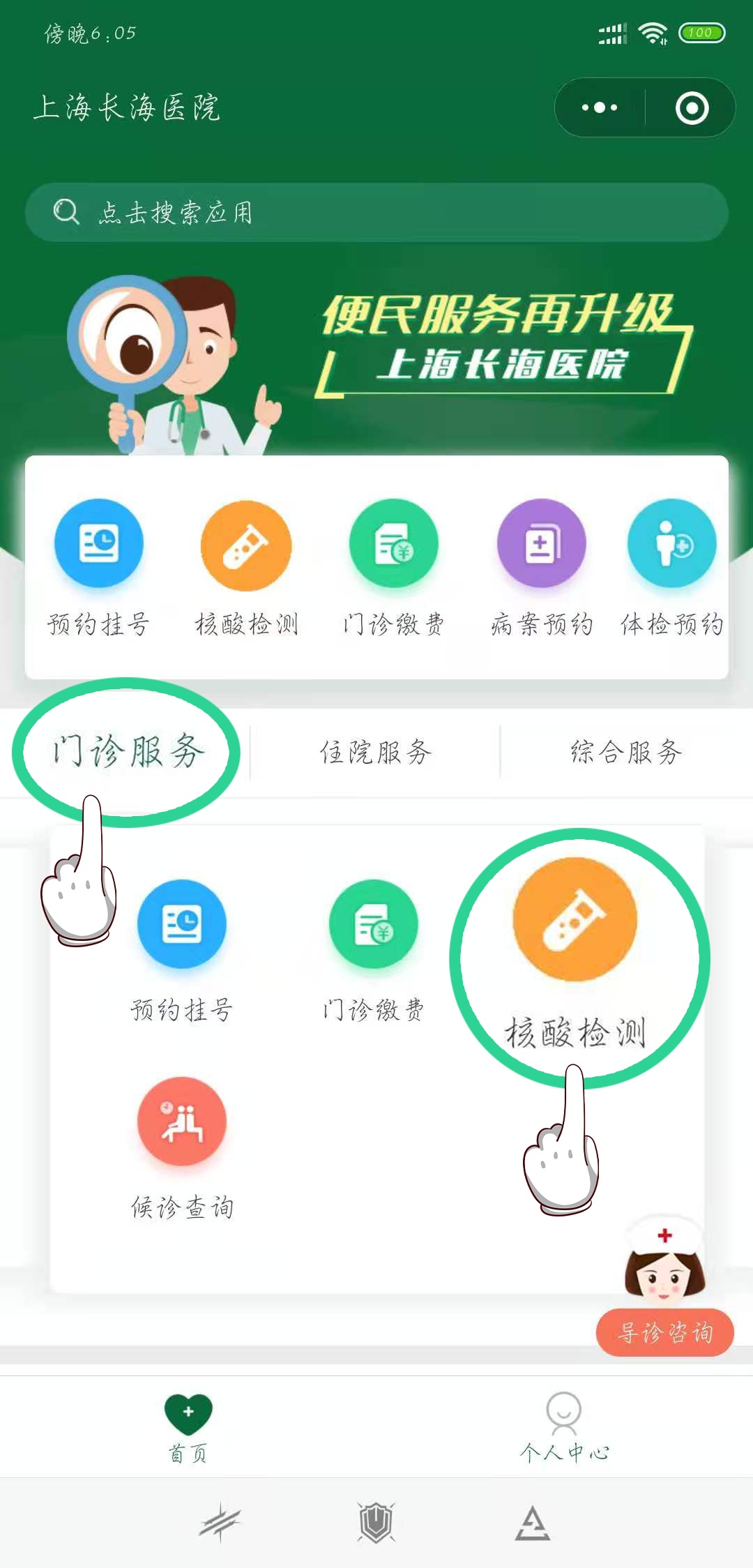This screenshot has height=1568, width=753.
Task: Tap the system home shield button
Action: point(376,1522)
